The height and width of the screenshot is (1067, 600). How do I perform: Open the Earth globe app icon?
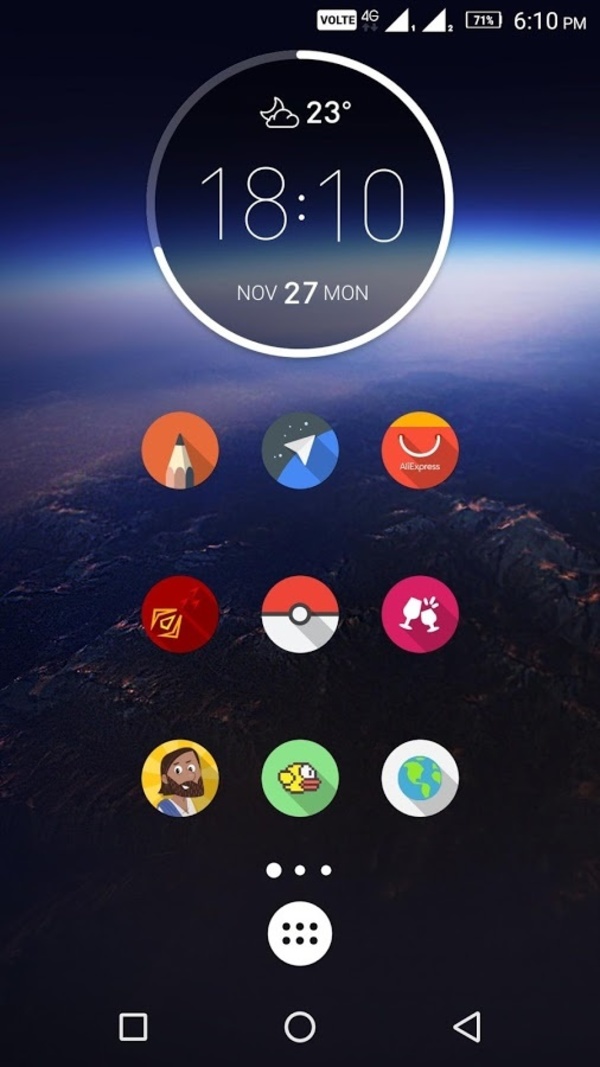[x=420, y=778]
